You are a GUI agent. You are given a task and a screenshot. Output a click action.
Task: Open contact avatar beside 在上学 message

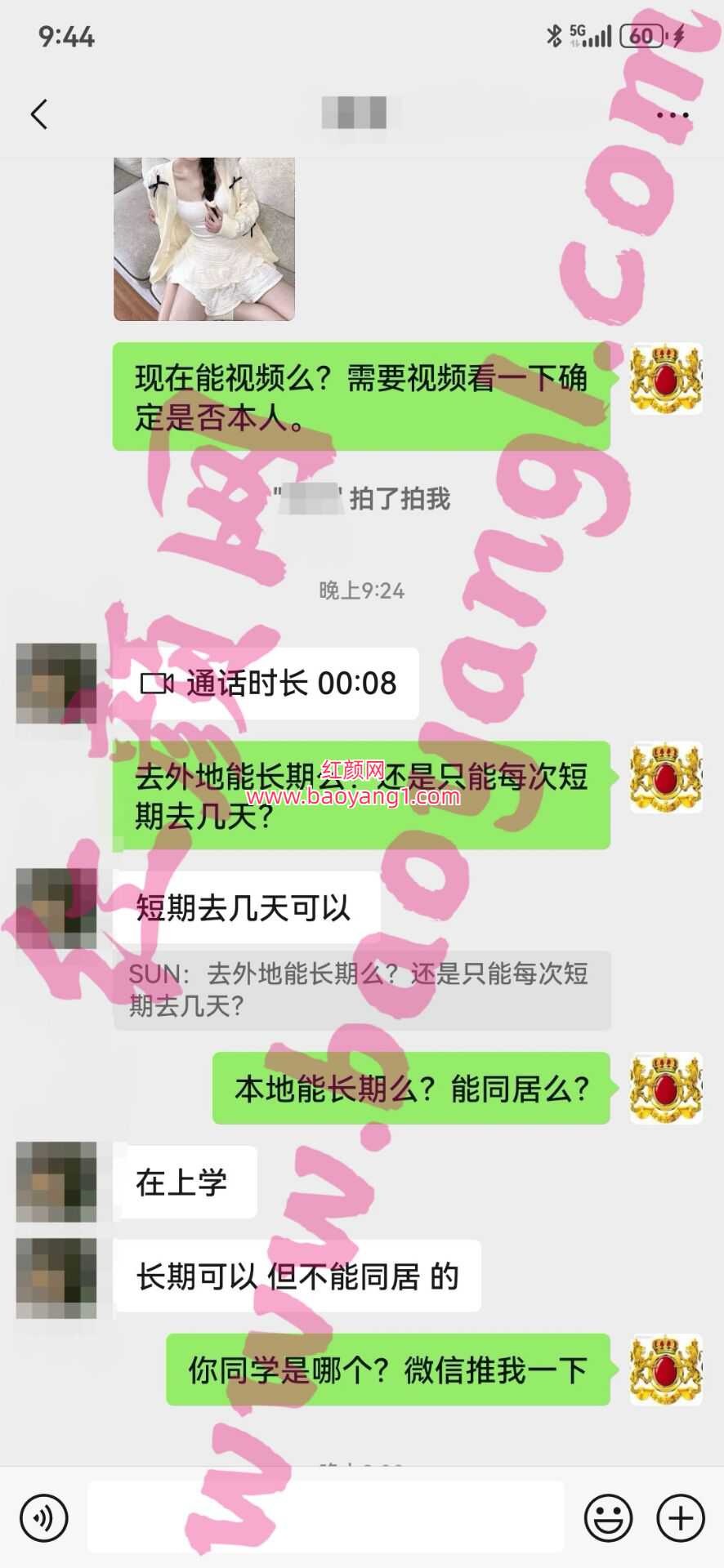coord(56,1182)
